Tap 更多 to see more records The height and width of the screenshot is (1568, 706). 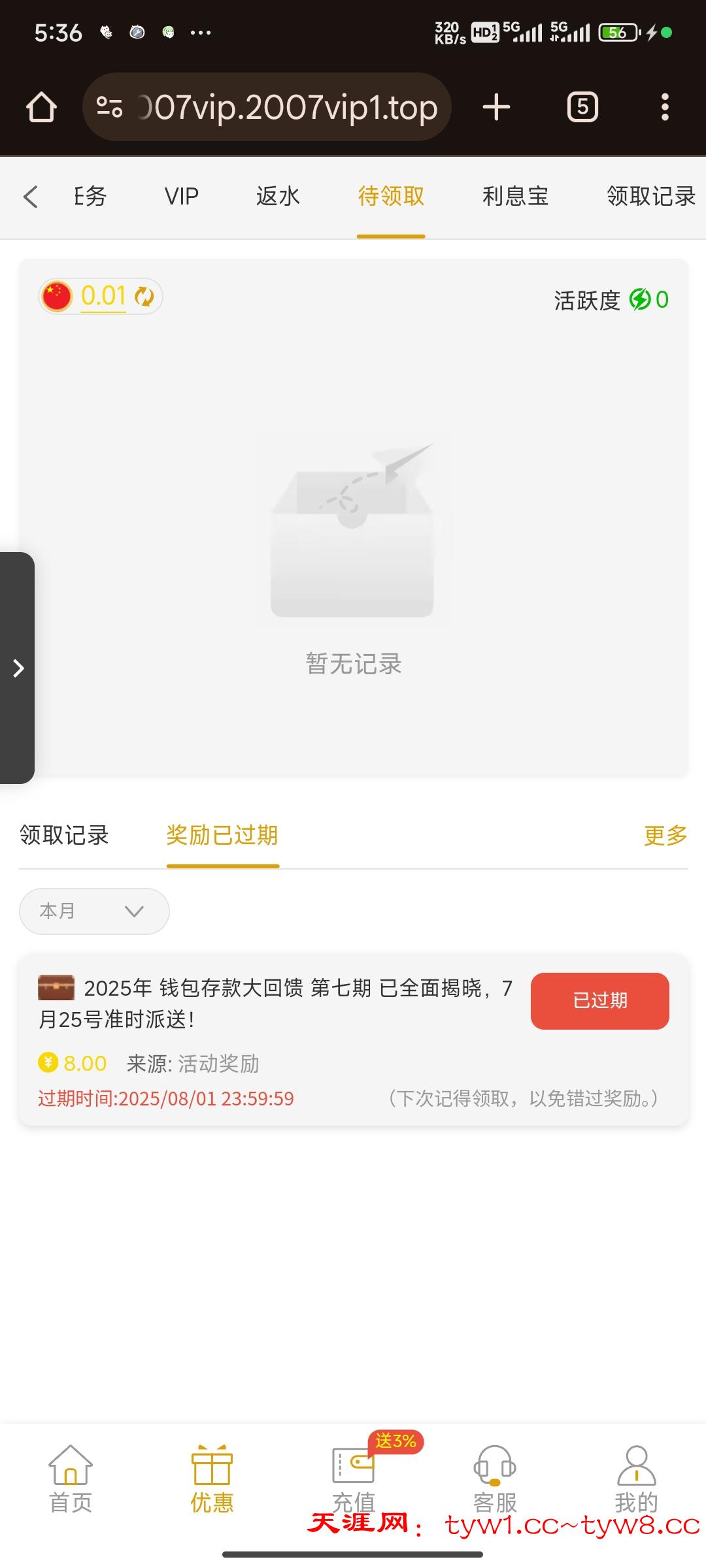665,835
